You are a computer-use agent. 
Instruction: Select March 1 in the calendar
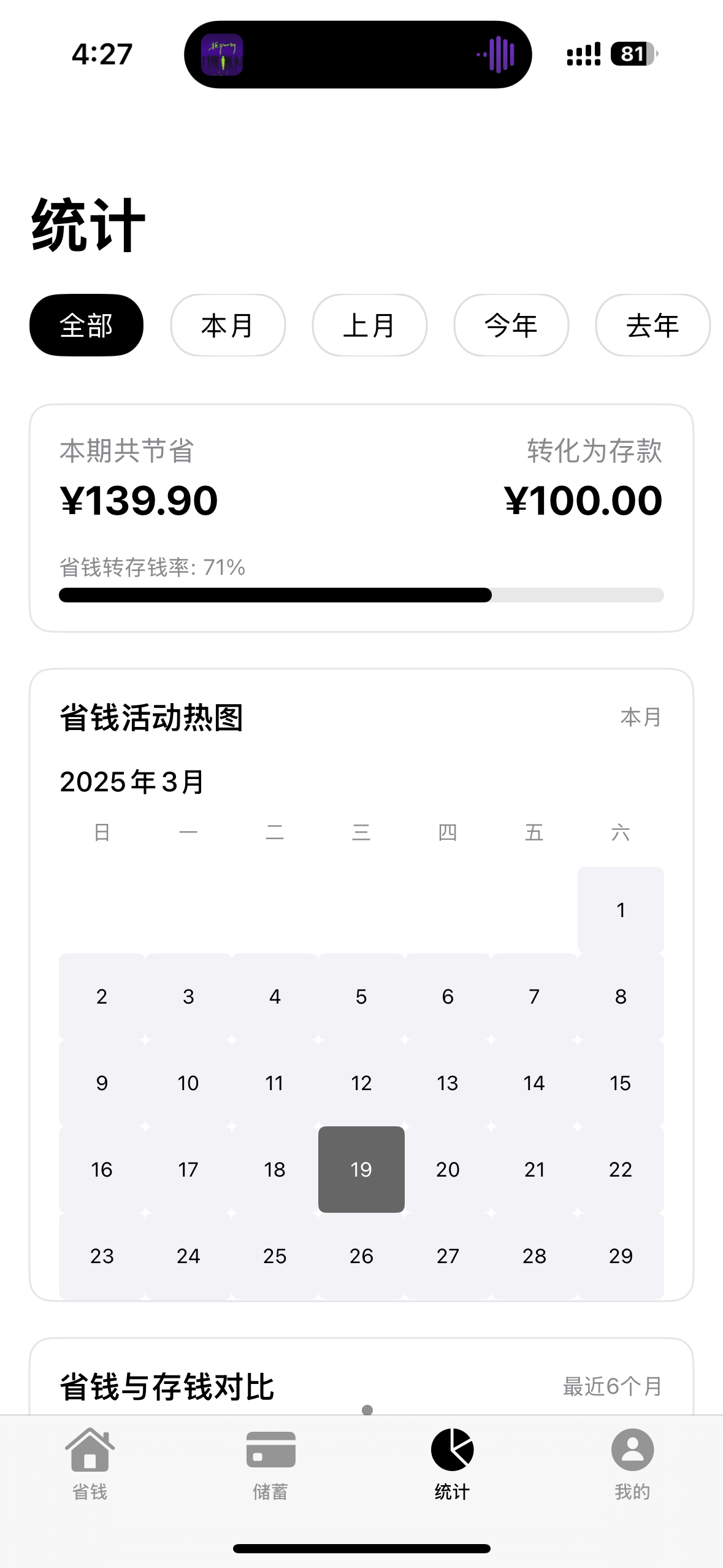(621, 910)
